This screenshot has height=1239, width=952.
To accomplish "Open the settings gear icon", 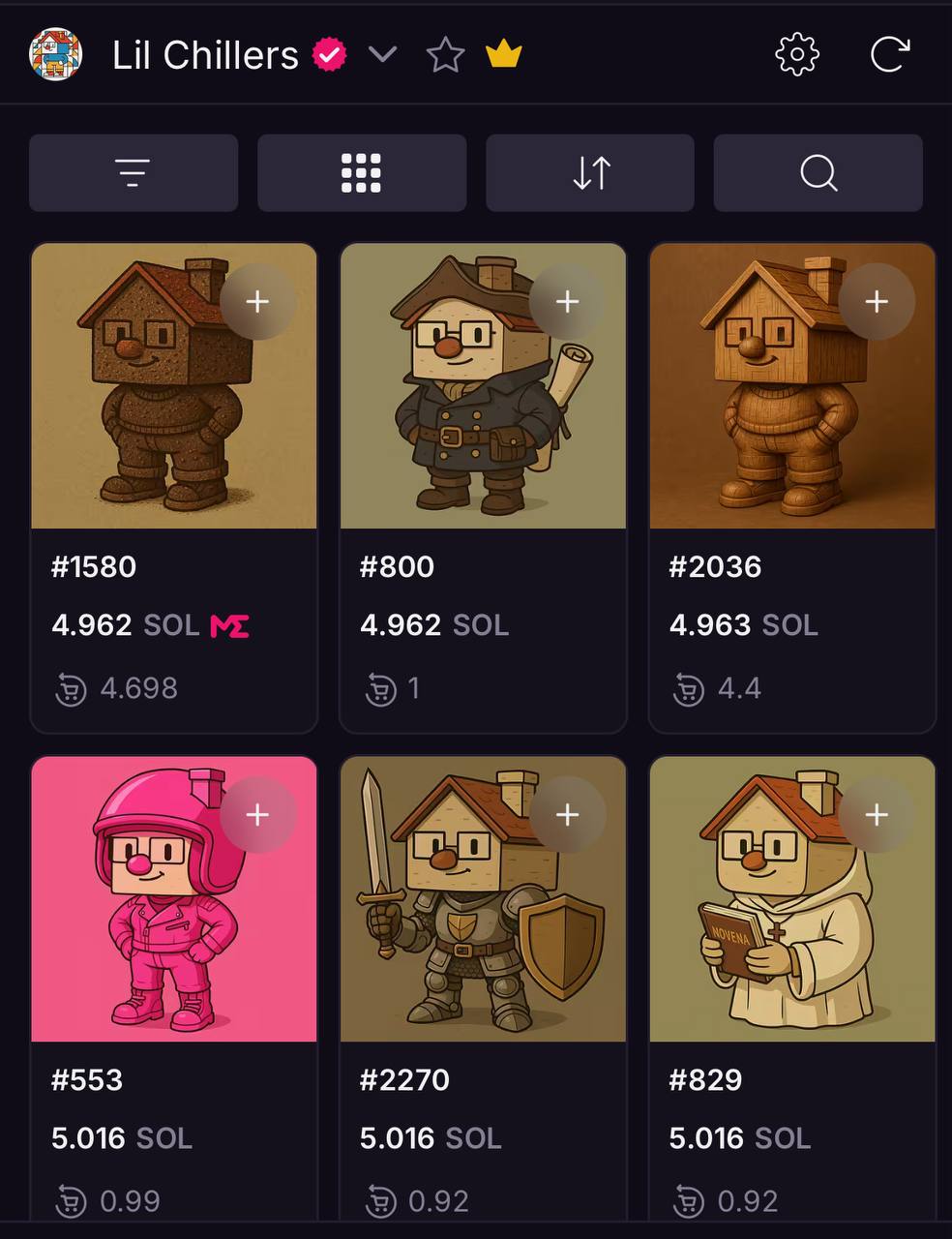I will point(796,54).
